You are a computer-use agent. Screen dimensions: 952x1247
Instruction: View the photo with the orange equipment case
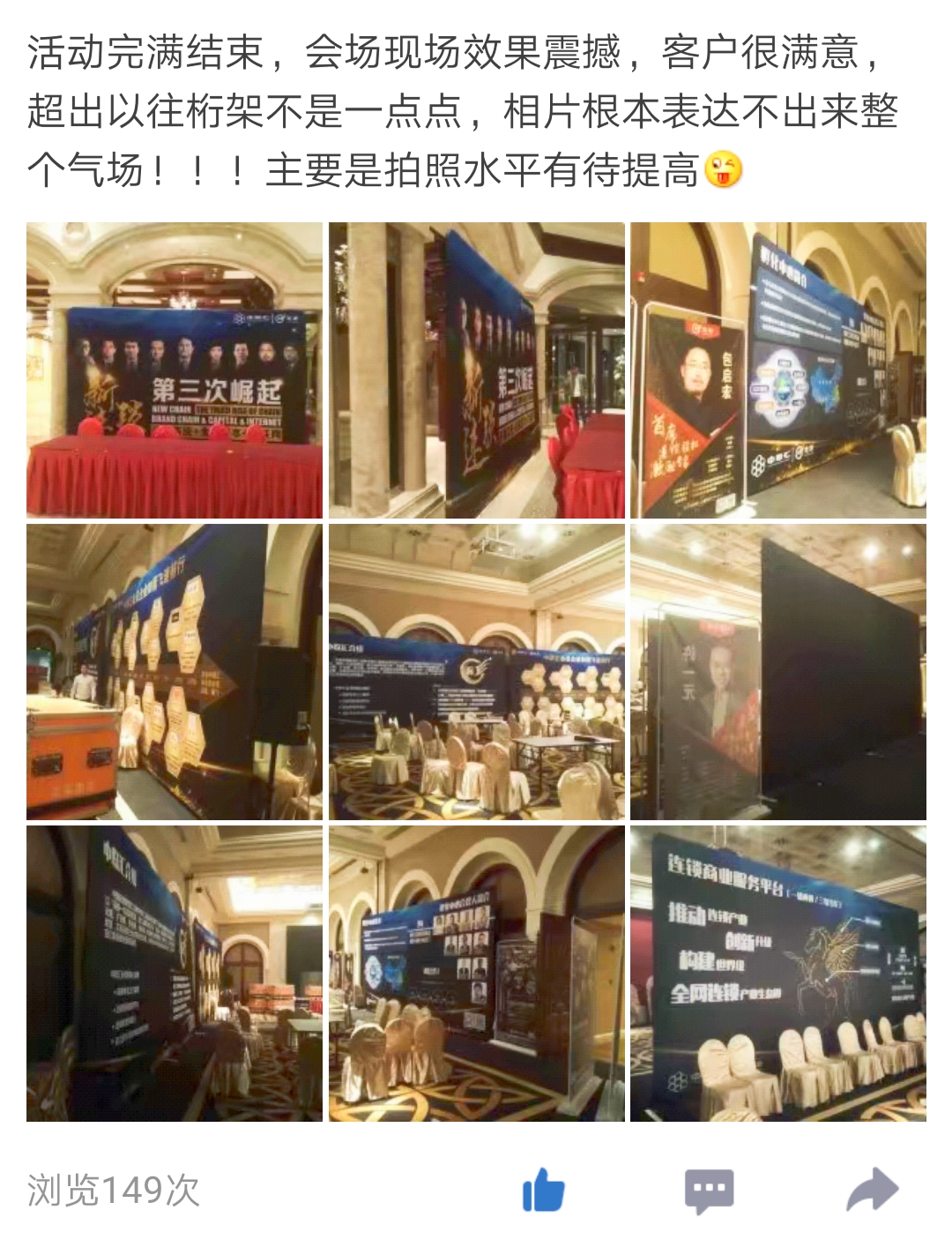175,672
